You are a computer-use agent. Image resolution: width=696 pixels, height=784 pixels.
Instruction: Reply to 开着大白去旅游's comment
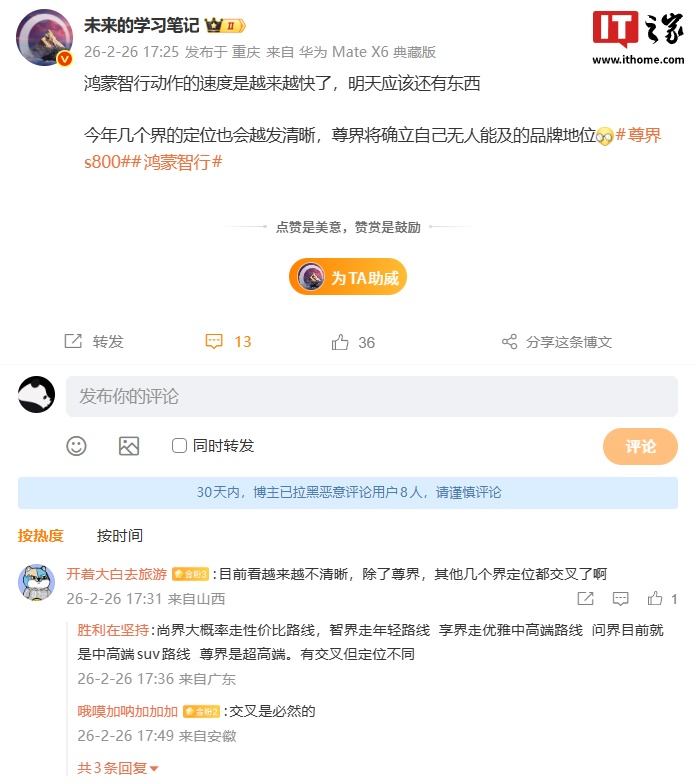[x=620, y=599]
